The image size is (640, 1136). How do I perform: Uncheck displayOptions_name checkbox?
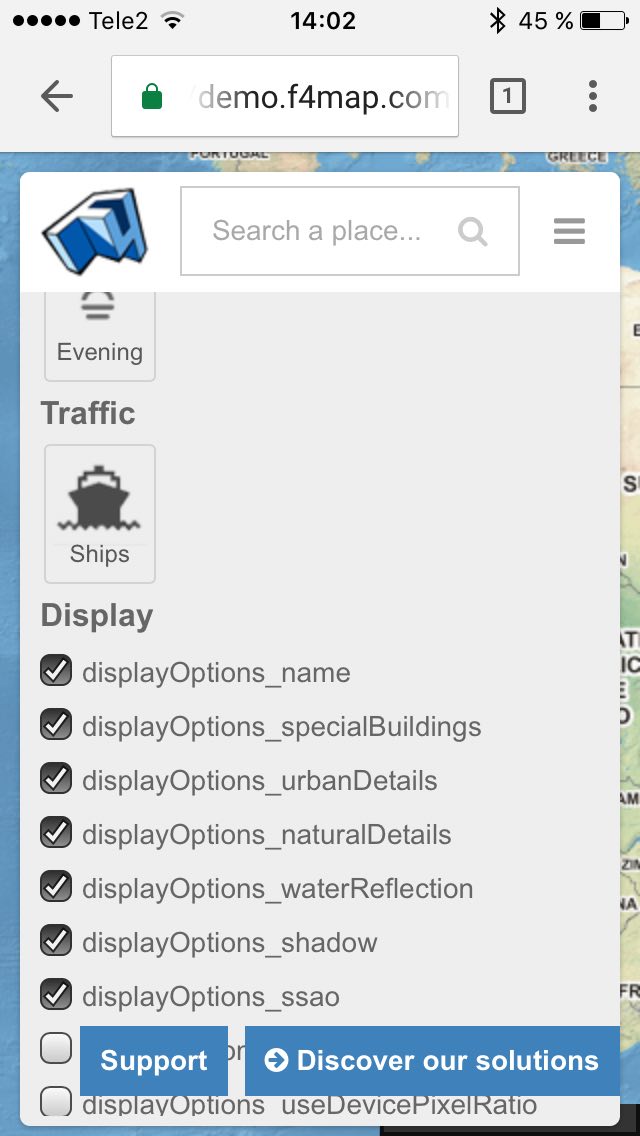point(56,670)
